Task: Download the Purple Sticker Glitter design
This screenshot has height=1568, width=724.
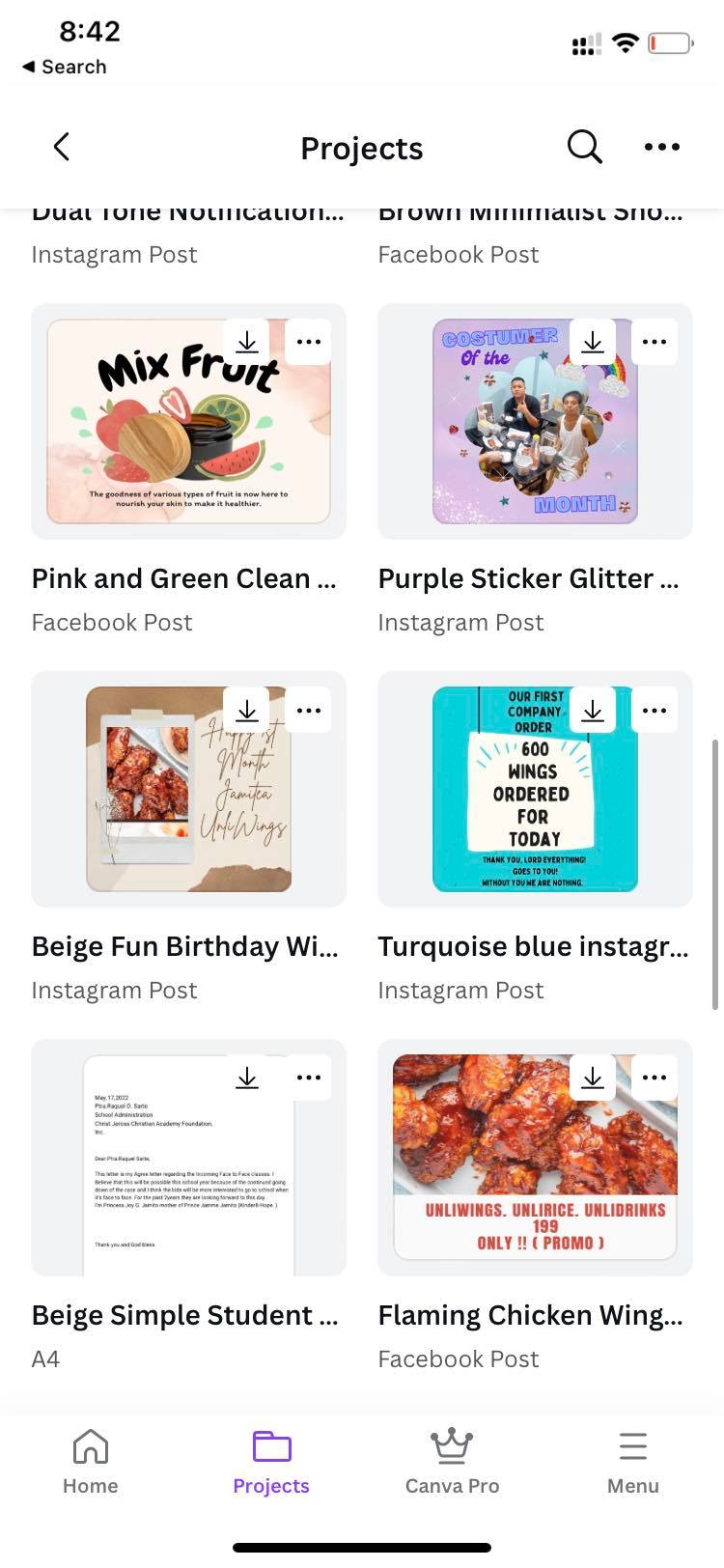Action: pyautogui.click(x=593, y=342)
